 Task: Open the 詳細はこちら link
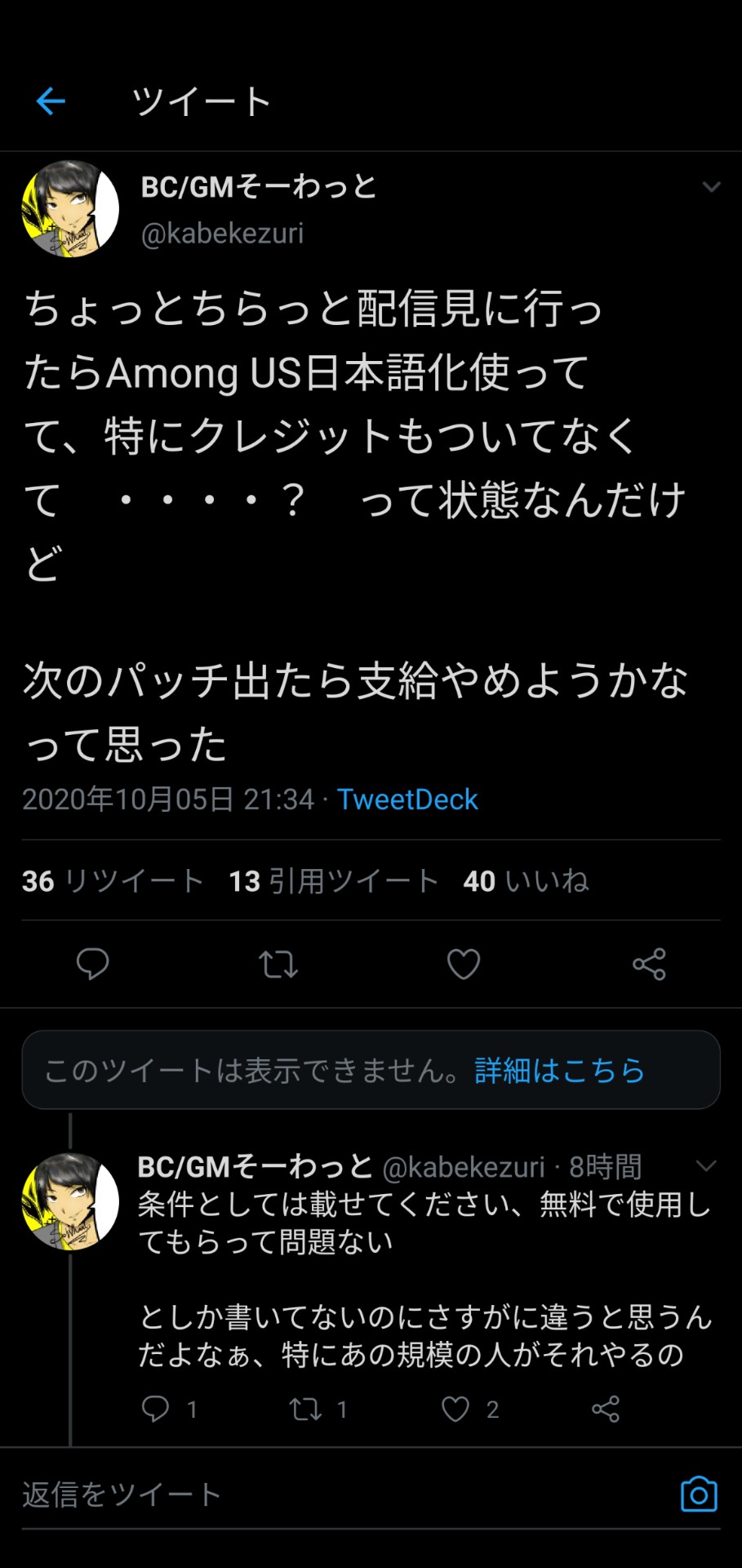(x=560, y=1070)
